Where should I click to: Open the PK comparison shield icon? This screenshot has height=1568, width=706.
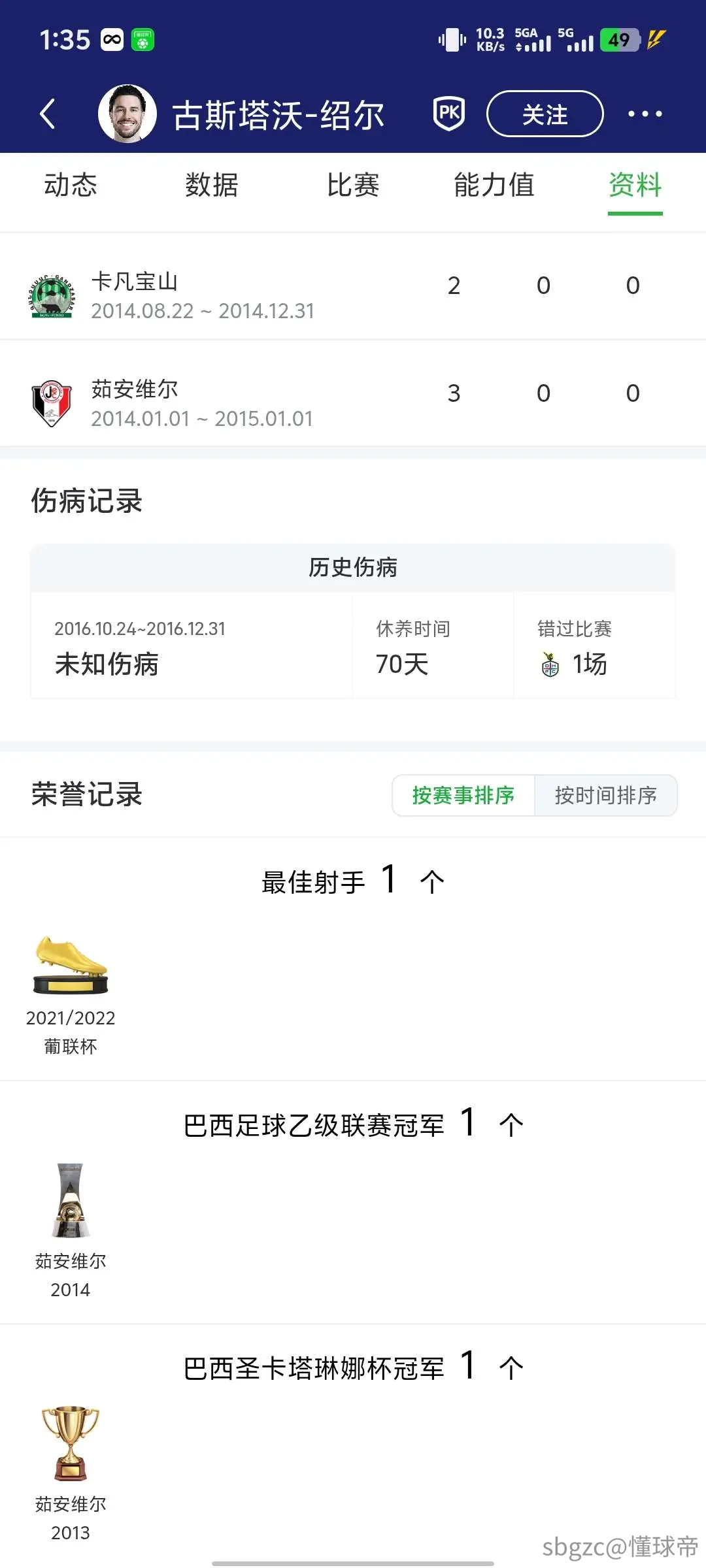(449, 114)
